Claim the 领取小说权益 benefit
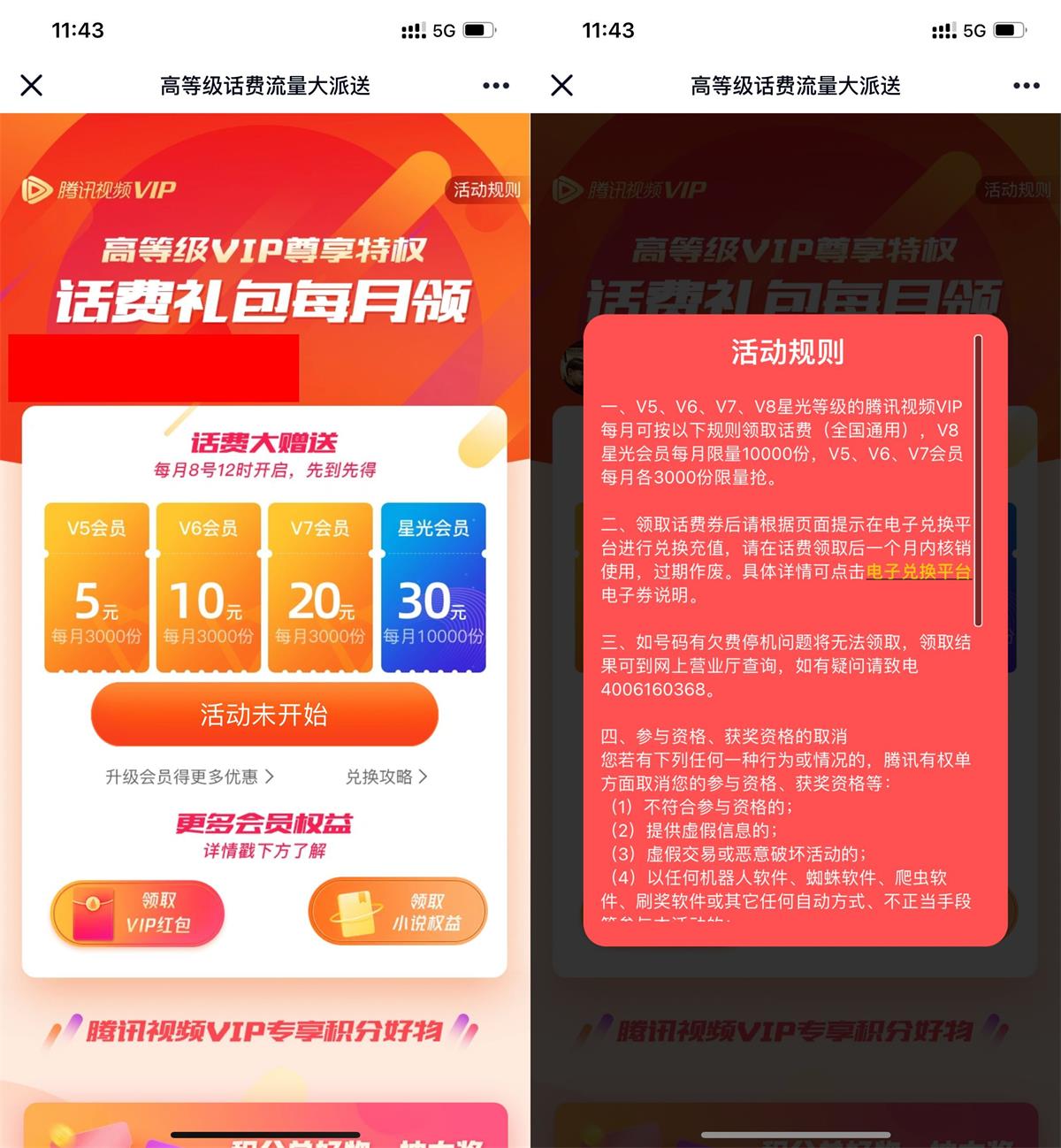The height and width of the screenshot is (1148, 1061). pos(398,913)
